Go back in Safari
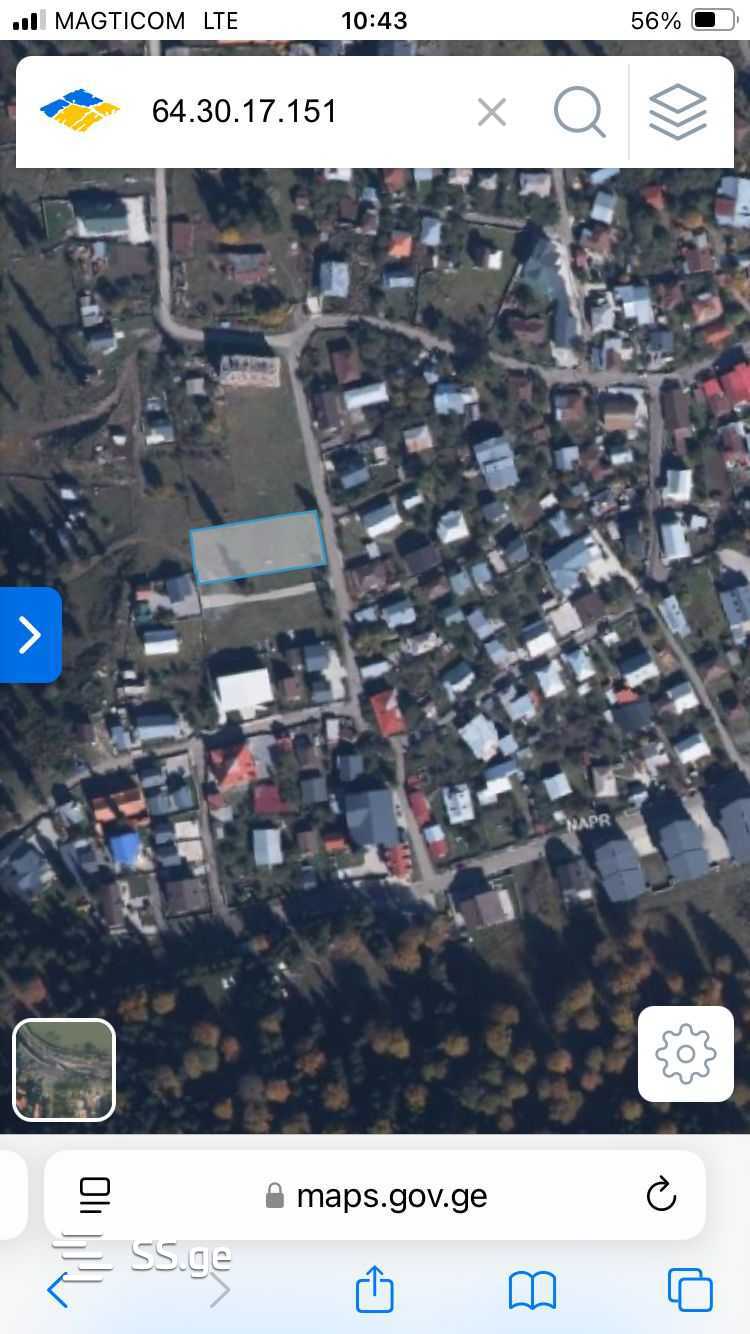This screenshot has width=750, height=1334. click(x=58, y=1290)
